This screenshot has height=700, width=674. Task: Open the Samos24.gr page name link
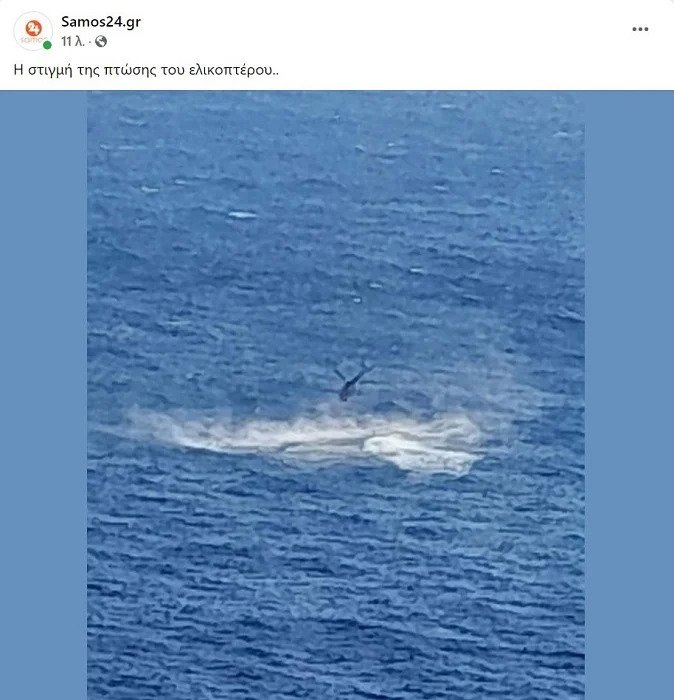101,21
